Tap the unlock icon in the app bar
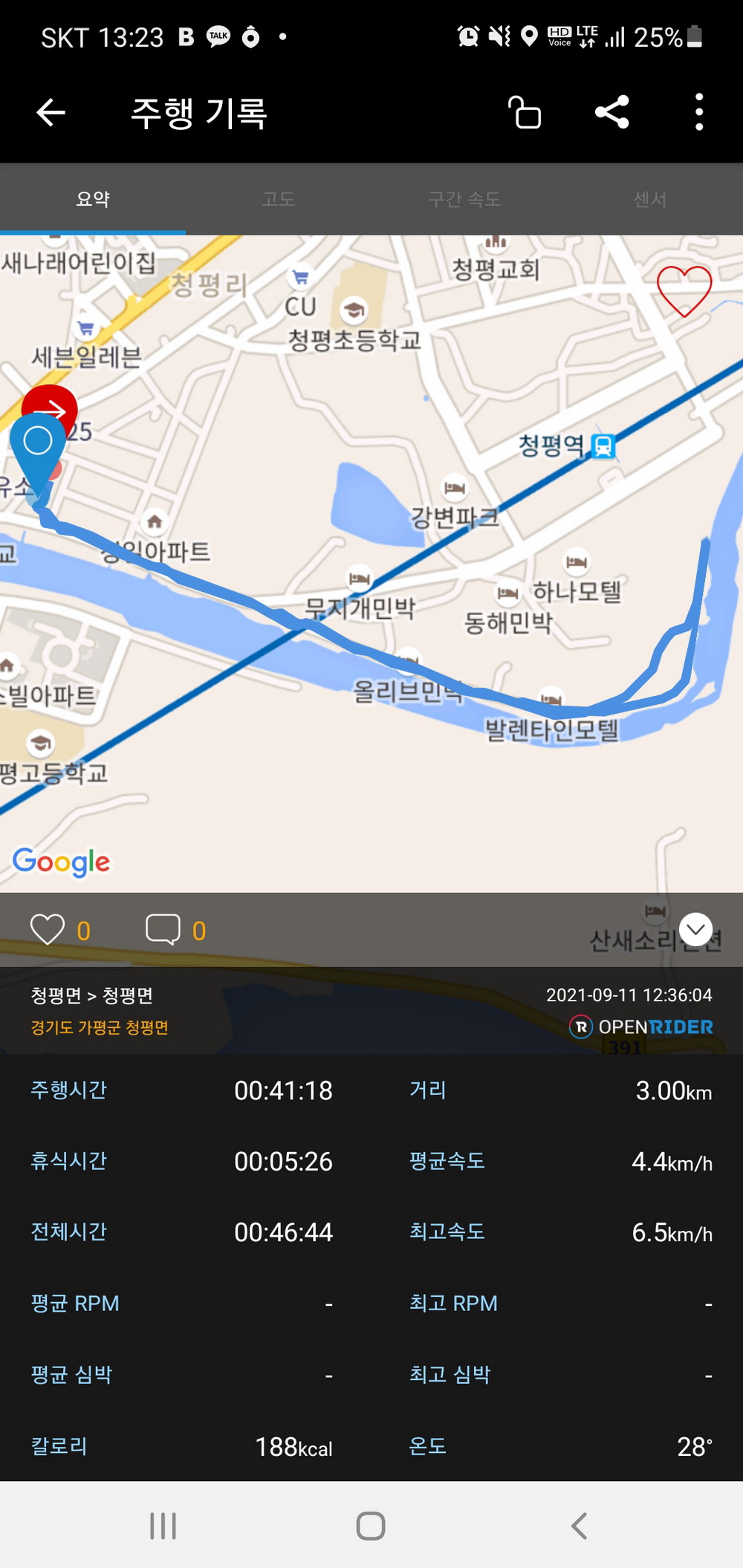743x1568 pixels. click(525, 113)
